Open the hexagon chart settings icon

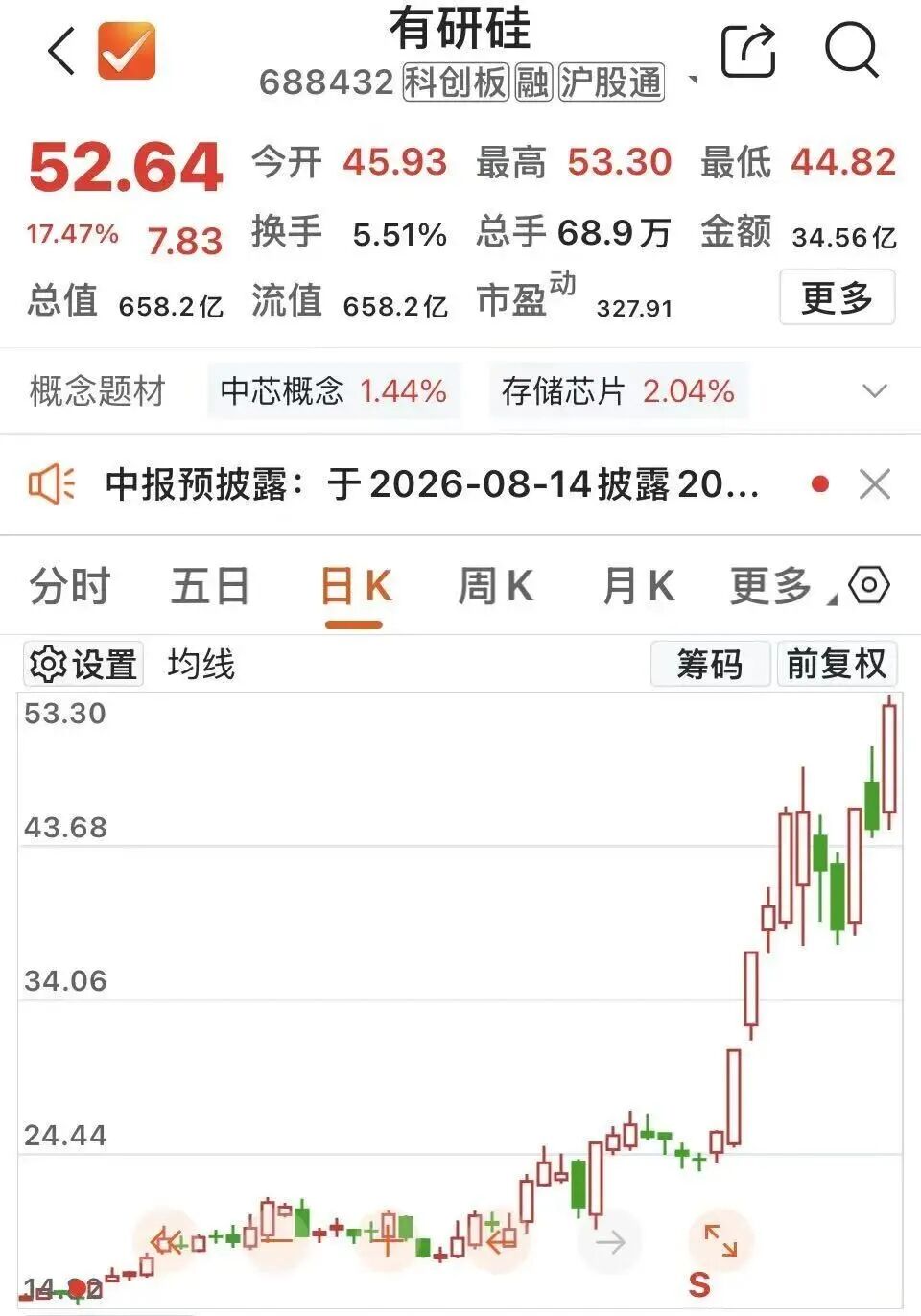[x=869, y=585]
